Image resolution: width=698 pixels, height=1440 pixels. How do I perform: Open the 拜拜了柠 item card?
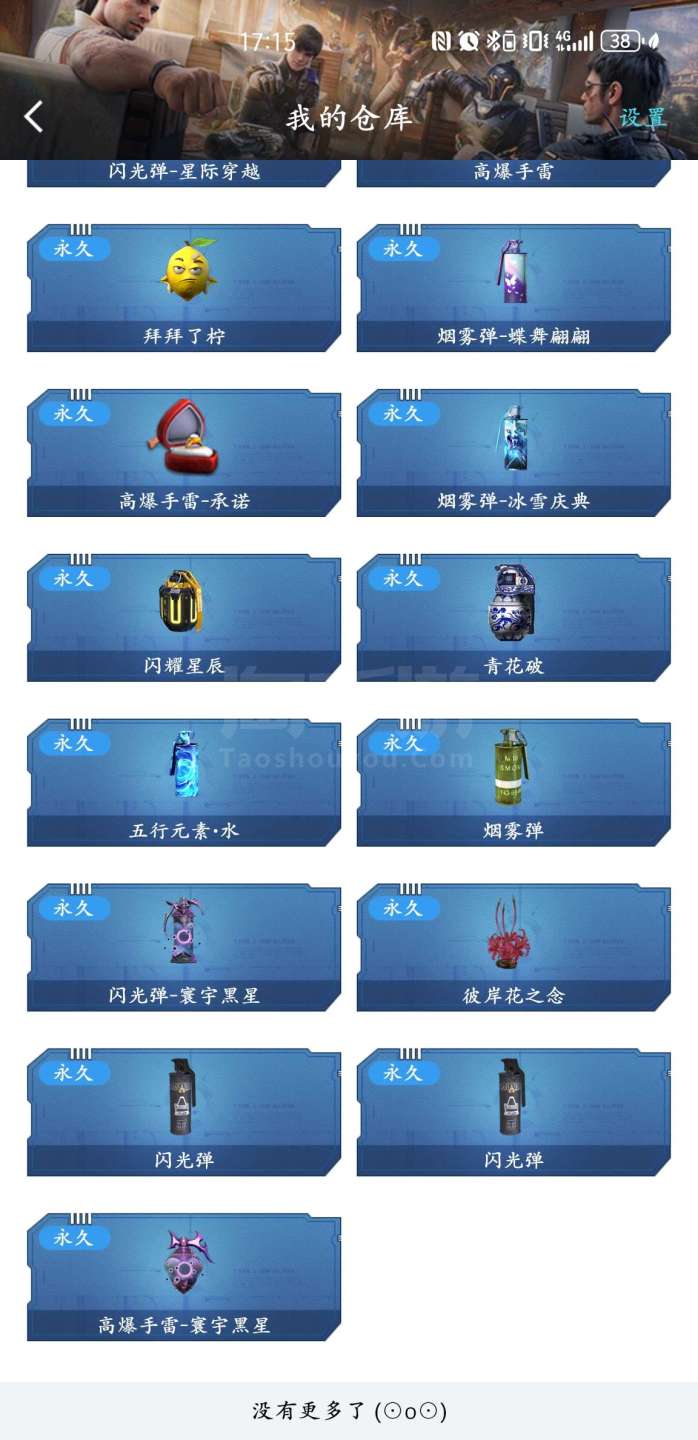pos(184,288)
